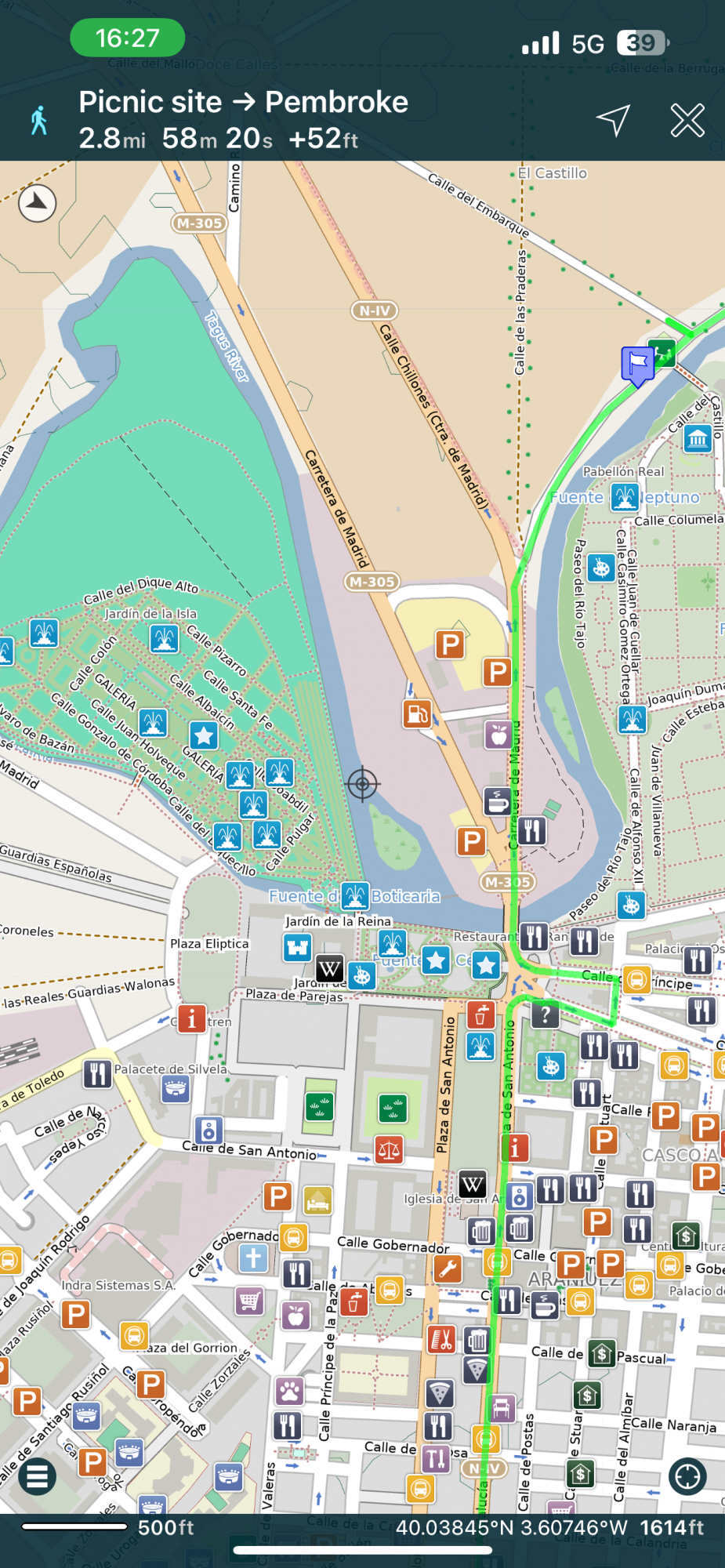Tap the coordinates readout in the bottom bar
725x1568 pixels.
pos(511,1527)
